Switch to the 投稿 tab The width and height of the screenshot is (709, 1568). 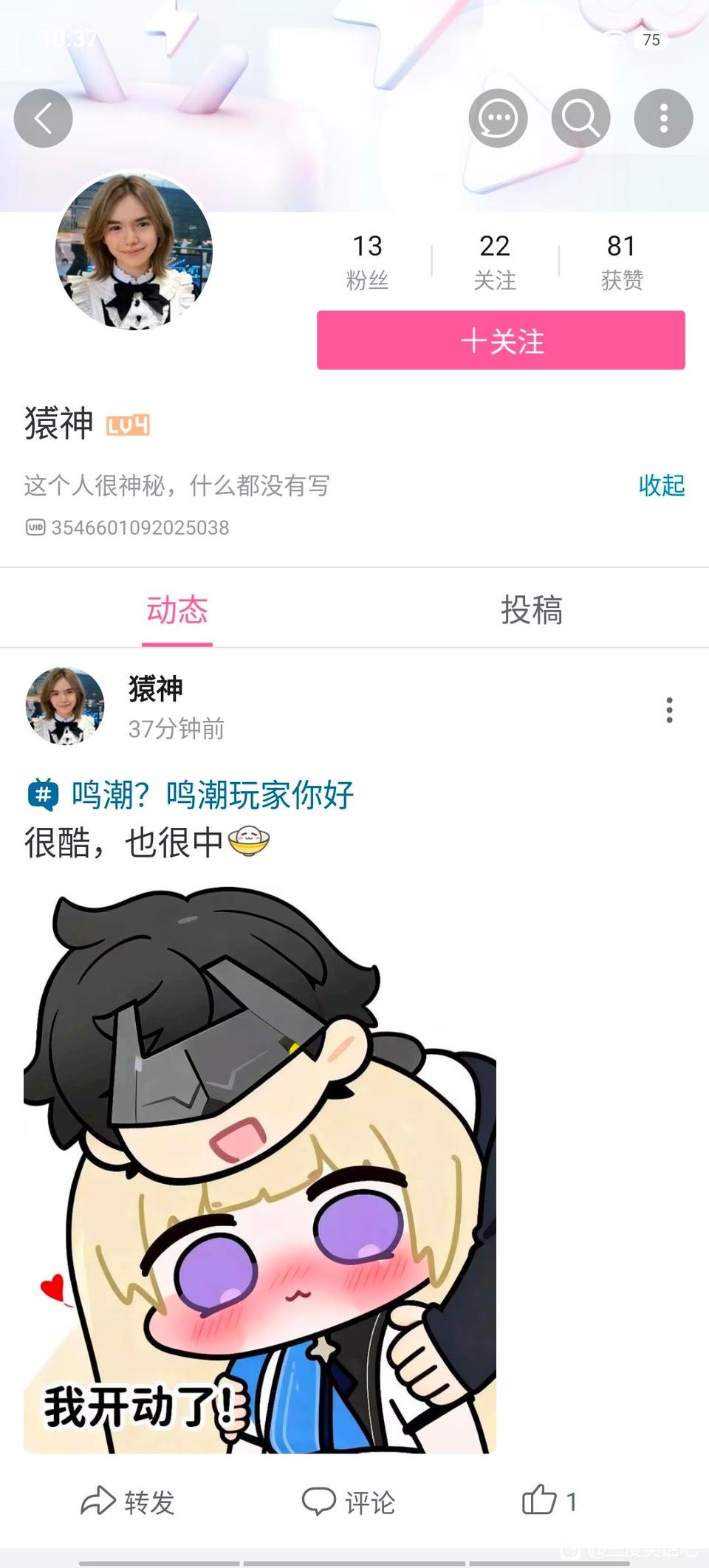pos(531,610)
